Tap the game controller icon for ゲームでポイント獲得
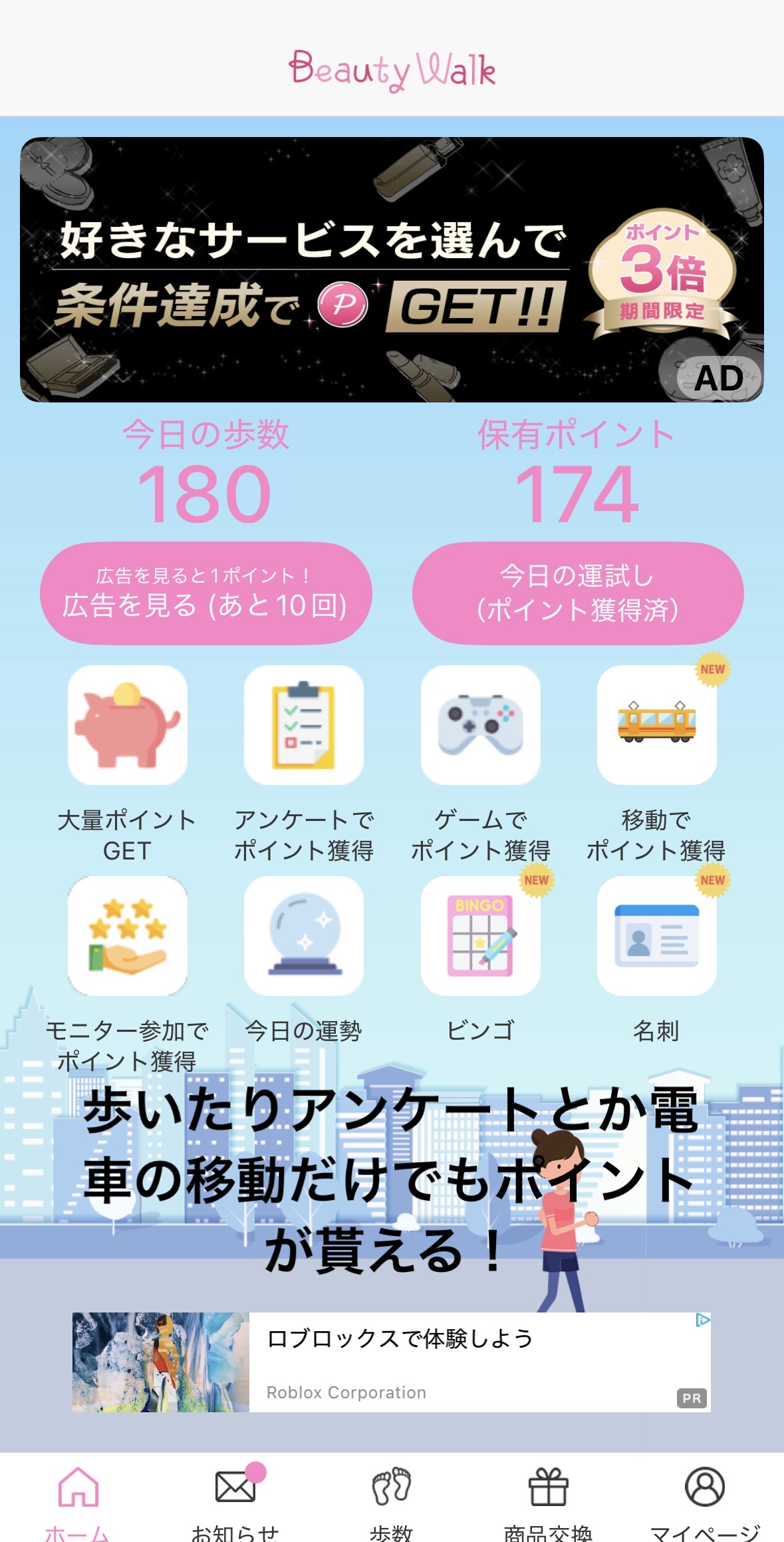Screen dimensions: 784x1542 (481, 726)
